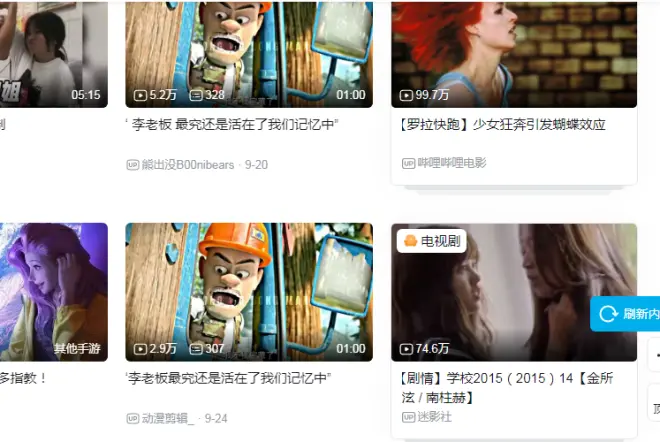Visit uploader 迷影社's page
The image size is (660, 442).
coord(435,416)
